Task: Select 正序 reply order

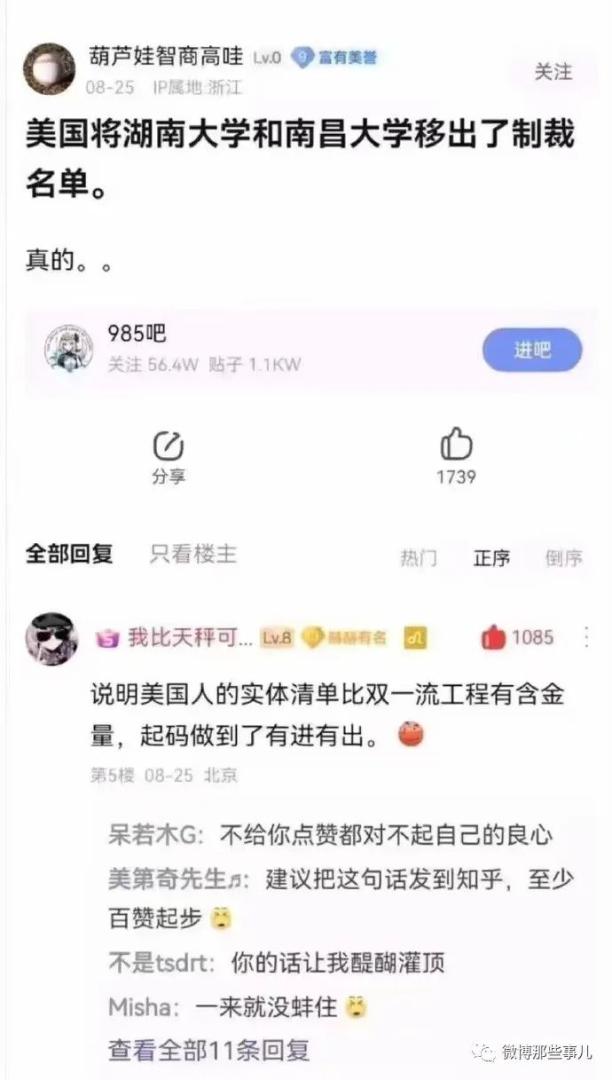Action: tap(491, 558)
